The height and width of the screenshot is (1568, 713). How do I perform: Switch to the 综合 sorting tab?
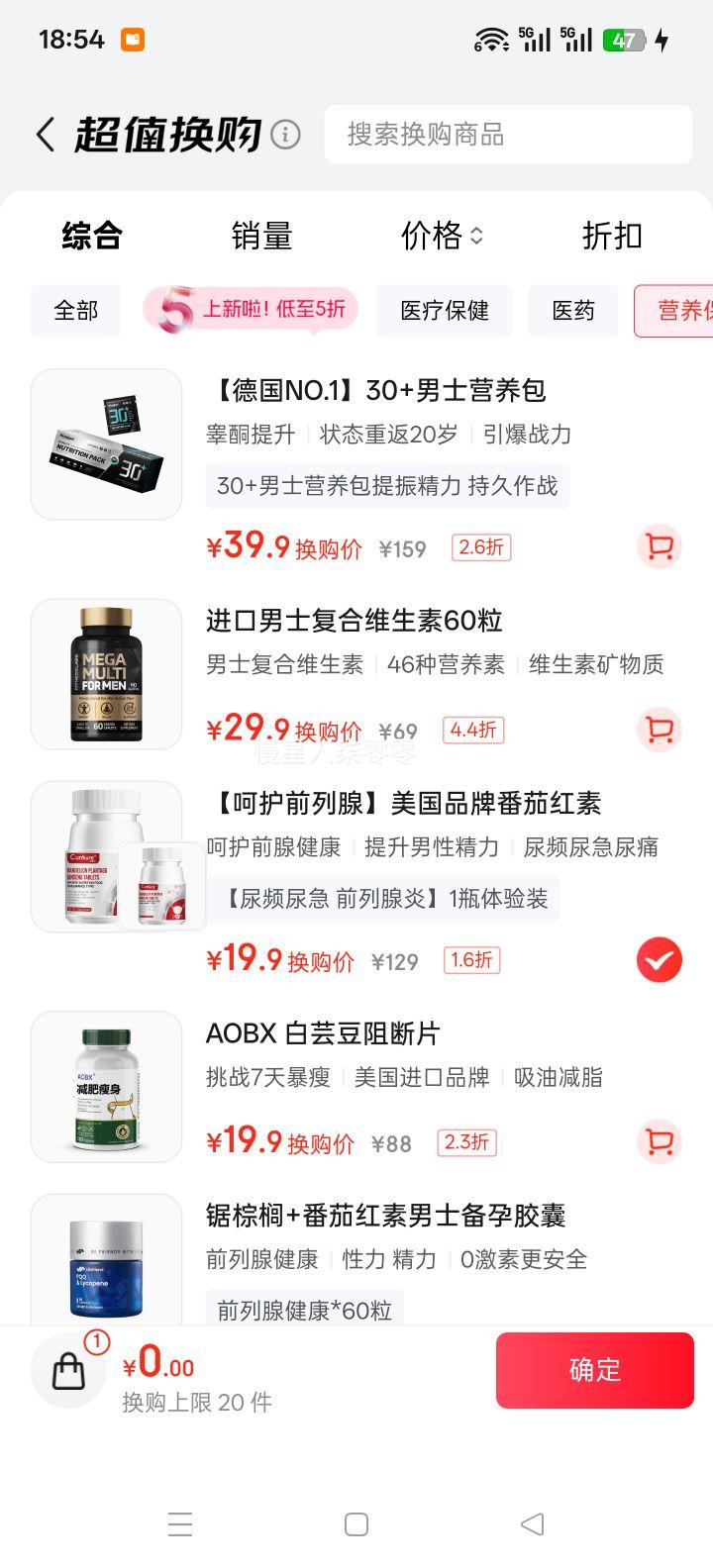(92, 236)
